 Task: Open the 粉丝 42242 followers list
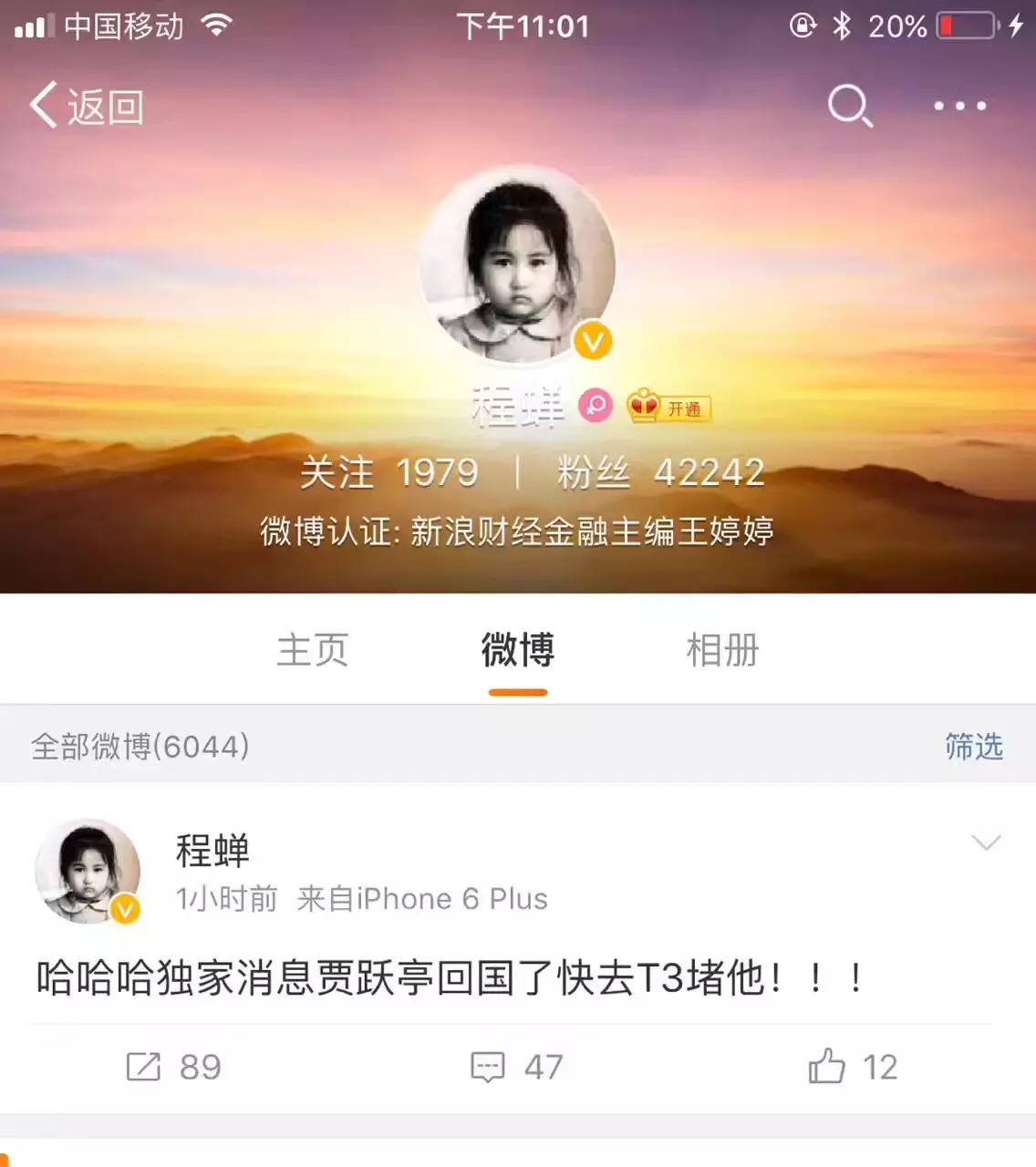[x=661, y=472]
